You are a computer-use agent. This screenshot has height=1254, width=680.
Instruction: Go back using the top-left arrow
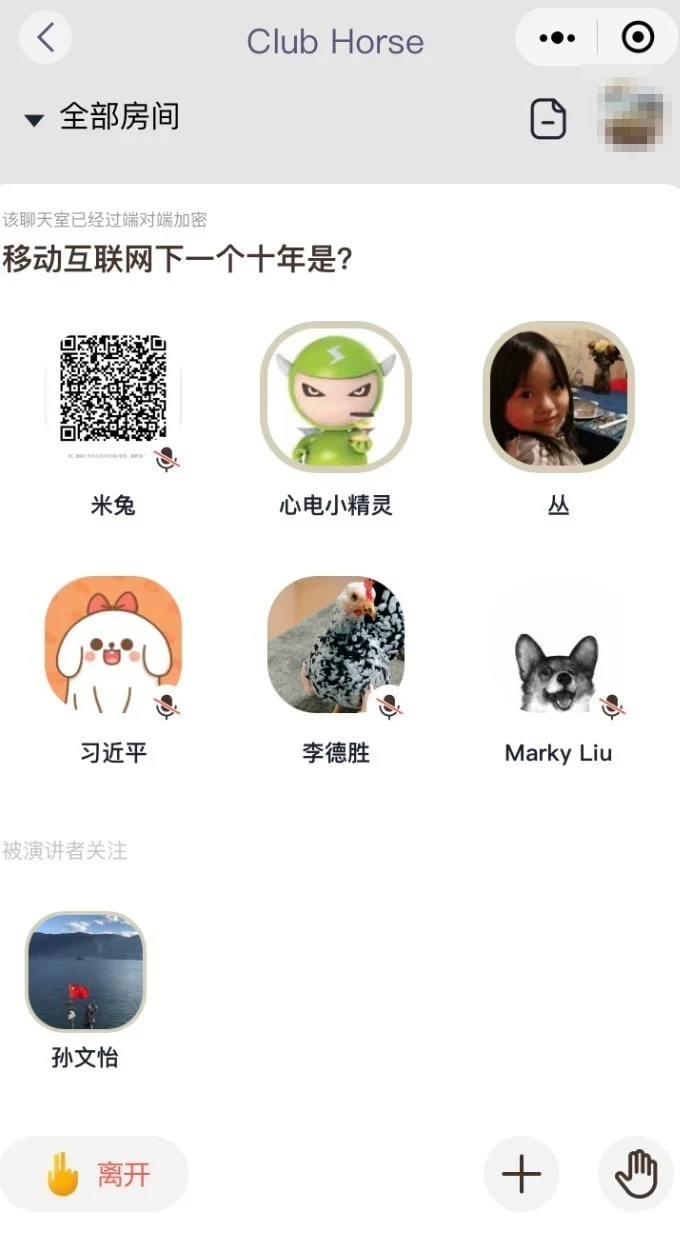[45, 38]
